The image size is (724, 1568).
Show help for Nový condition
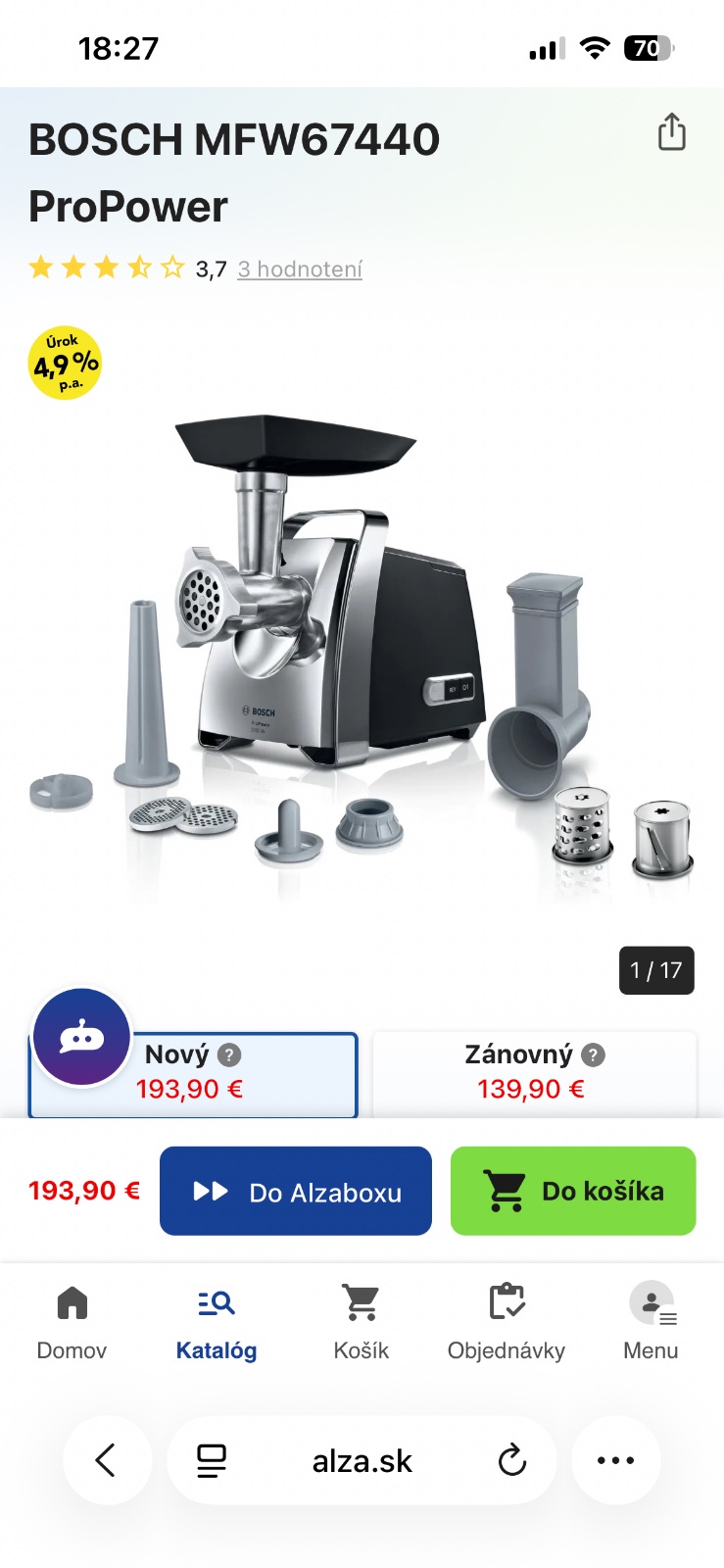pos(229,1054)
